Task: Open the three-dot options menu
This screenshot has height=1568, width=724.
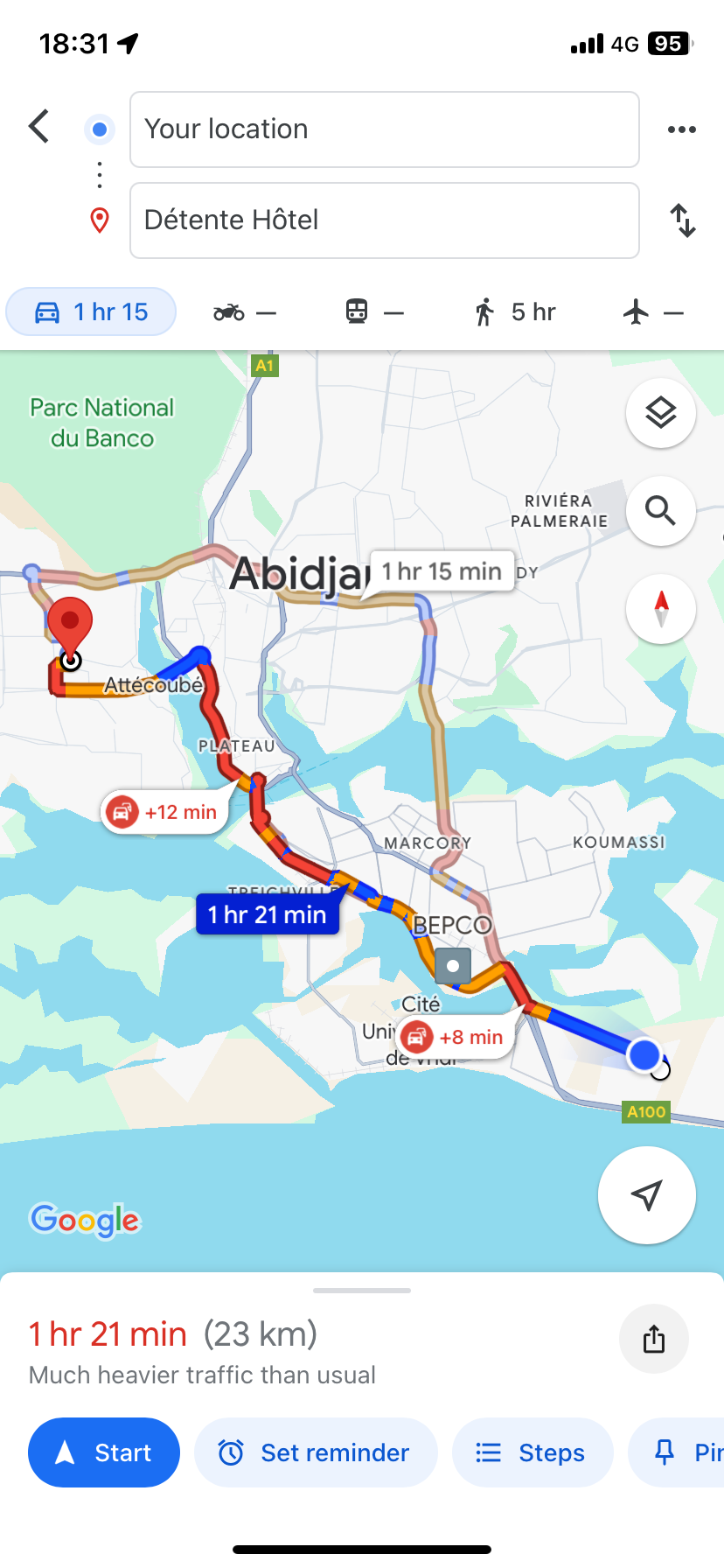Action: coord(681,129)
